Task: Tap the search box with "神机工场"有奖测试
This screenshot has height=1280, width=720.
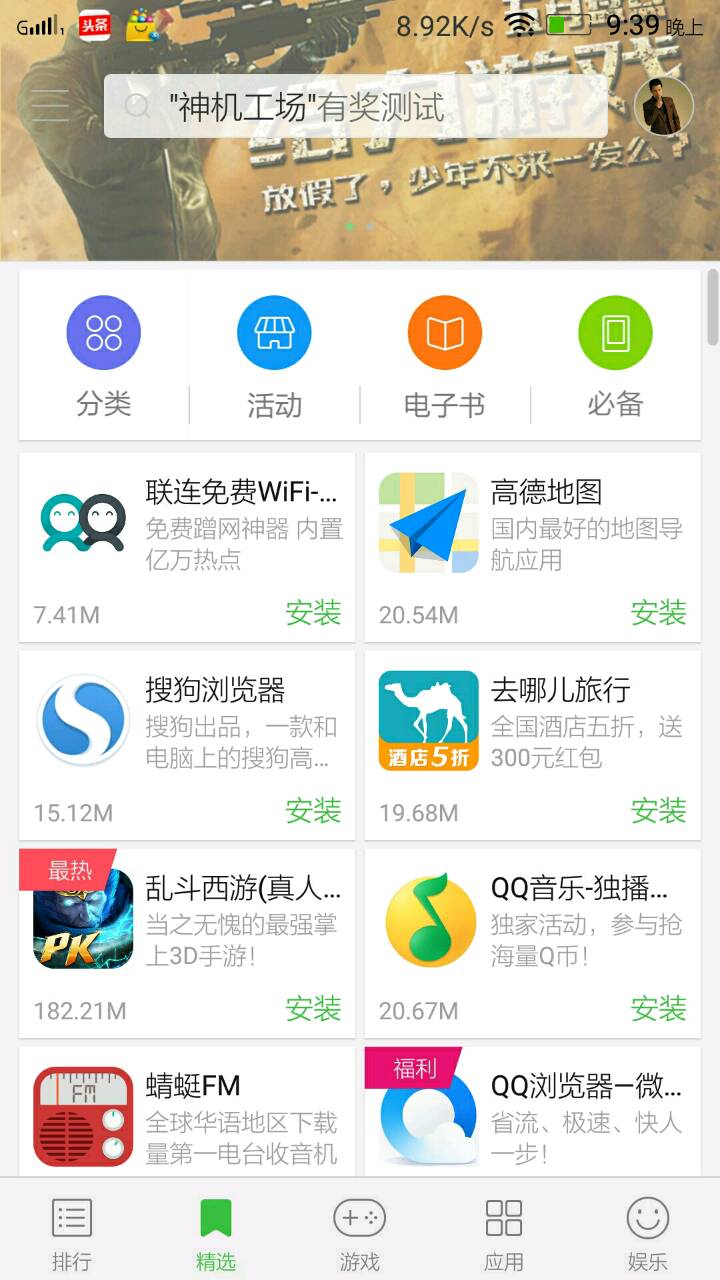Action: click(x=355, y=105)
